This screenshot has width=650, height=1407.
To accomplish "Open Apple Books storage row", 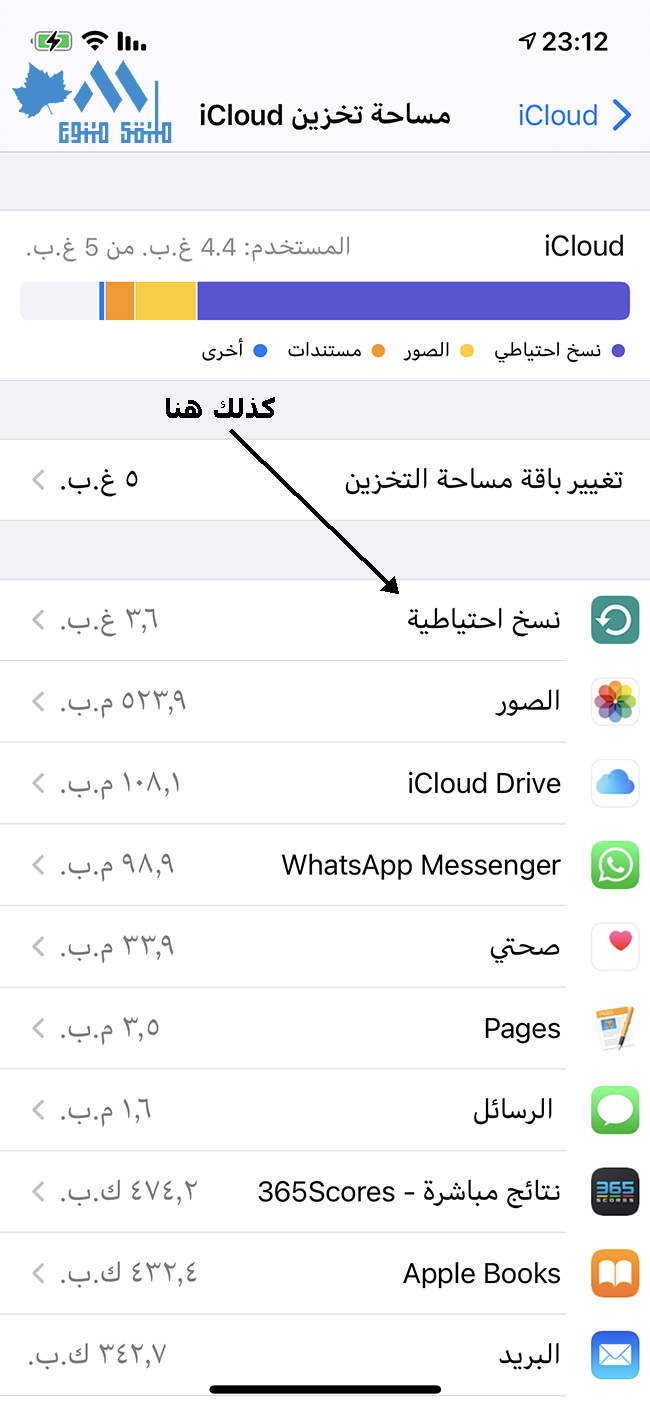I will tap(325, 1274).
